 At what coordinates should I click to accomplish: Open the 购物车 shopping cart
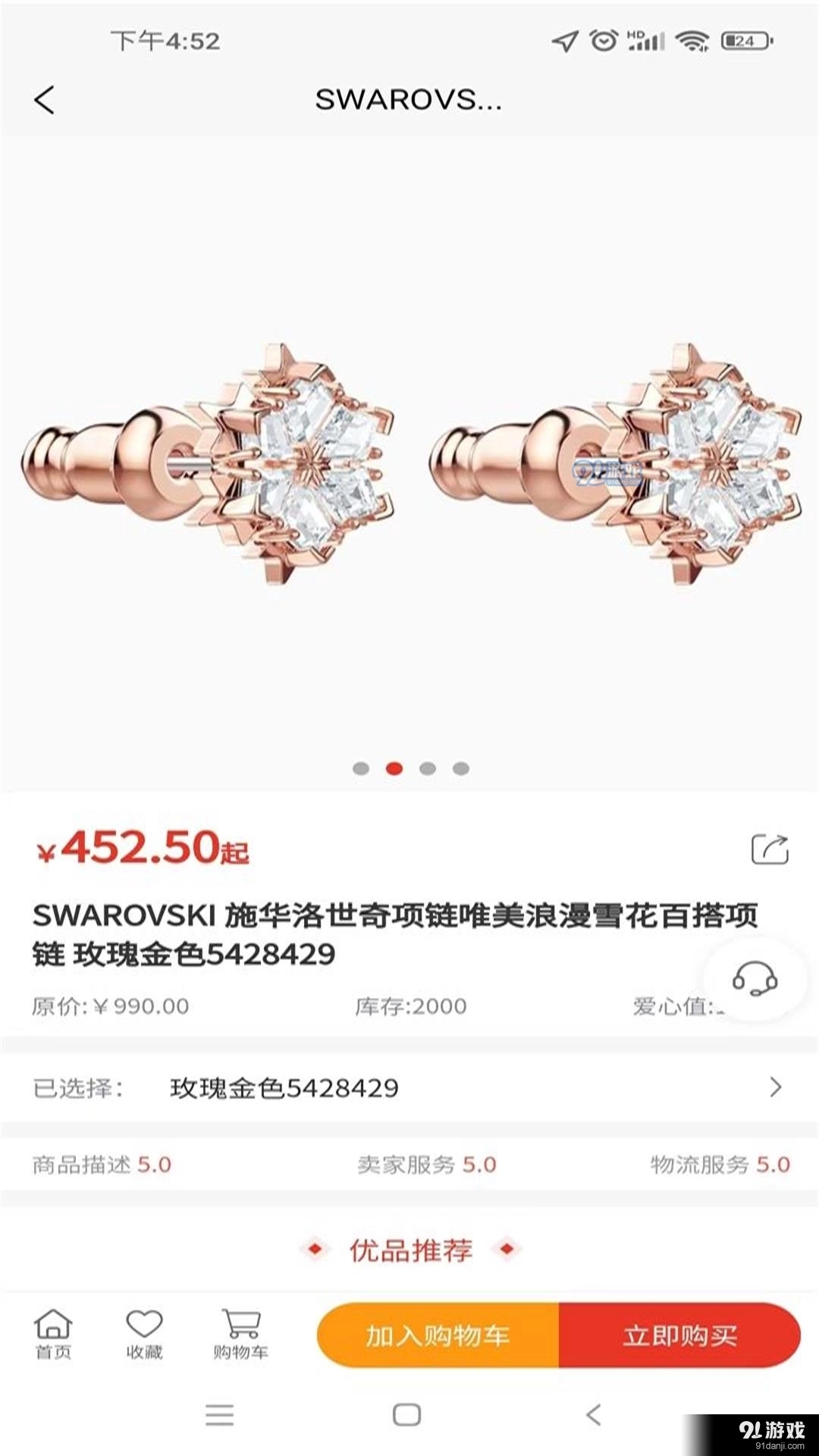240,1334
